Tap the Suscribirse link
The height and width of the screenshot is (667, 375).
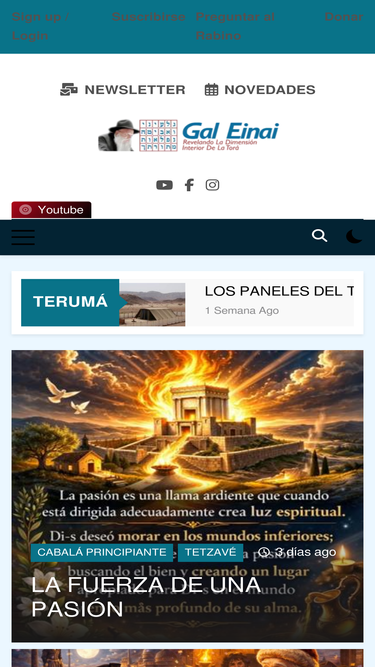(x=148, y=17)
